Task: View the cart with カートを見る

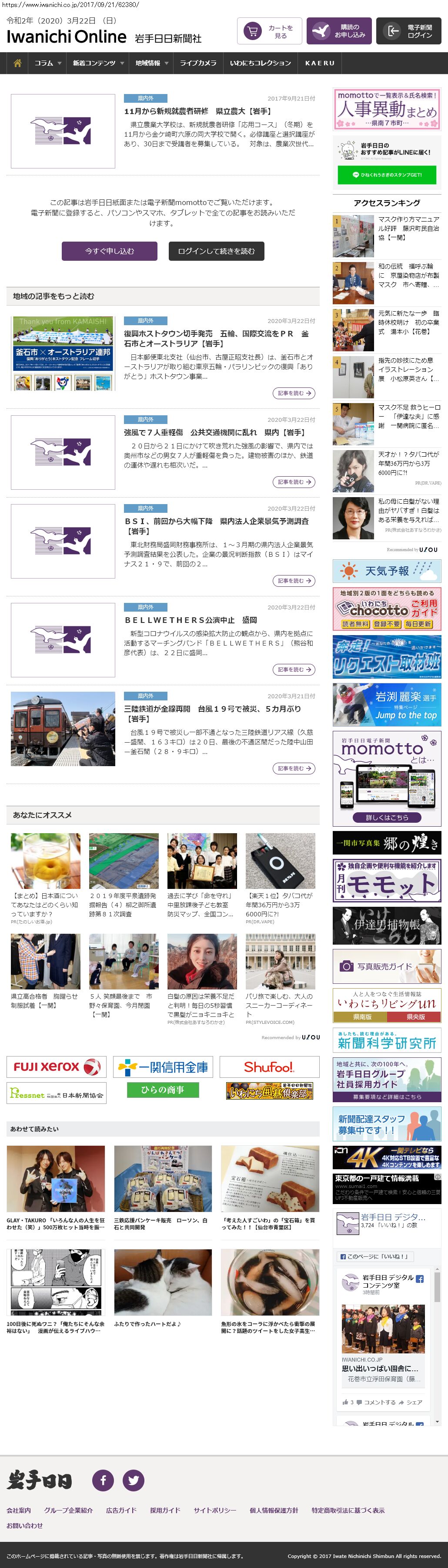Action: pyautogui.click(x=269, y=31)
